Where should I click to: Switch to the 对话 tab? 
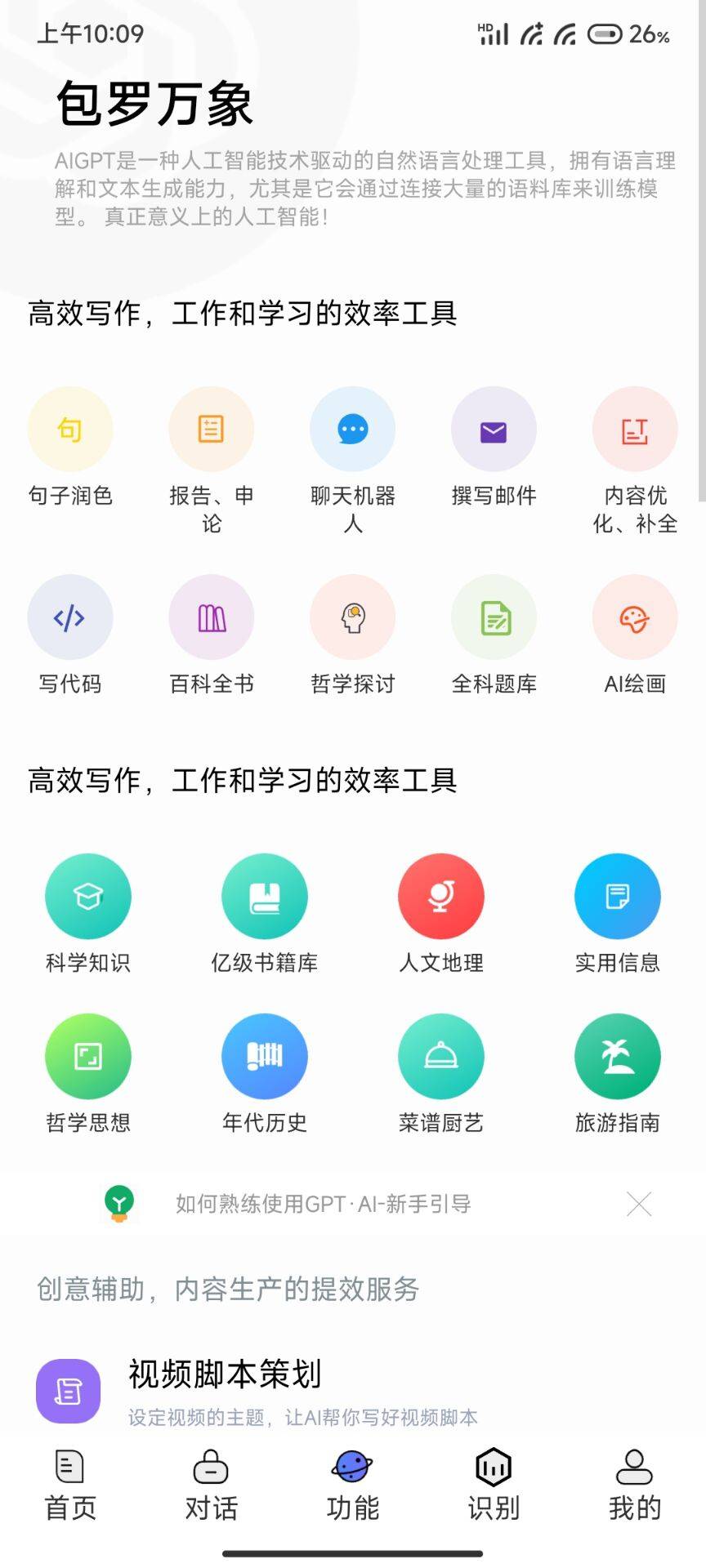[x=212, y=1486]
